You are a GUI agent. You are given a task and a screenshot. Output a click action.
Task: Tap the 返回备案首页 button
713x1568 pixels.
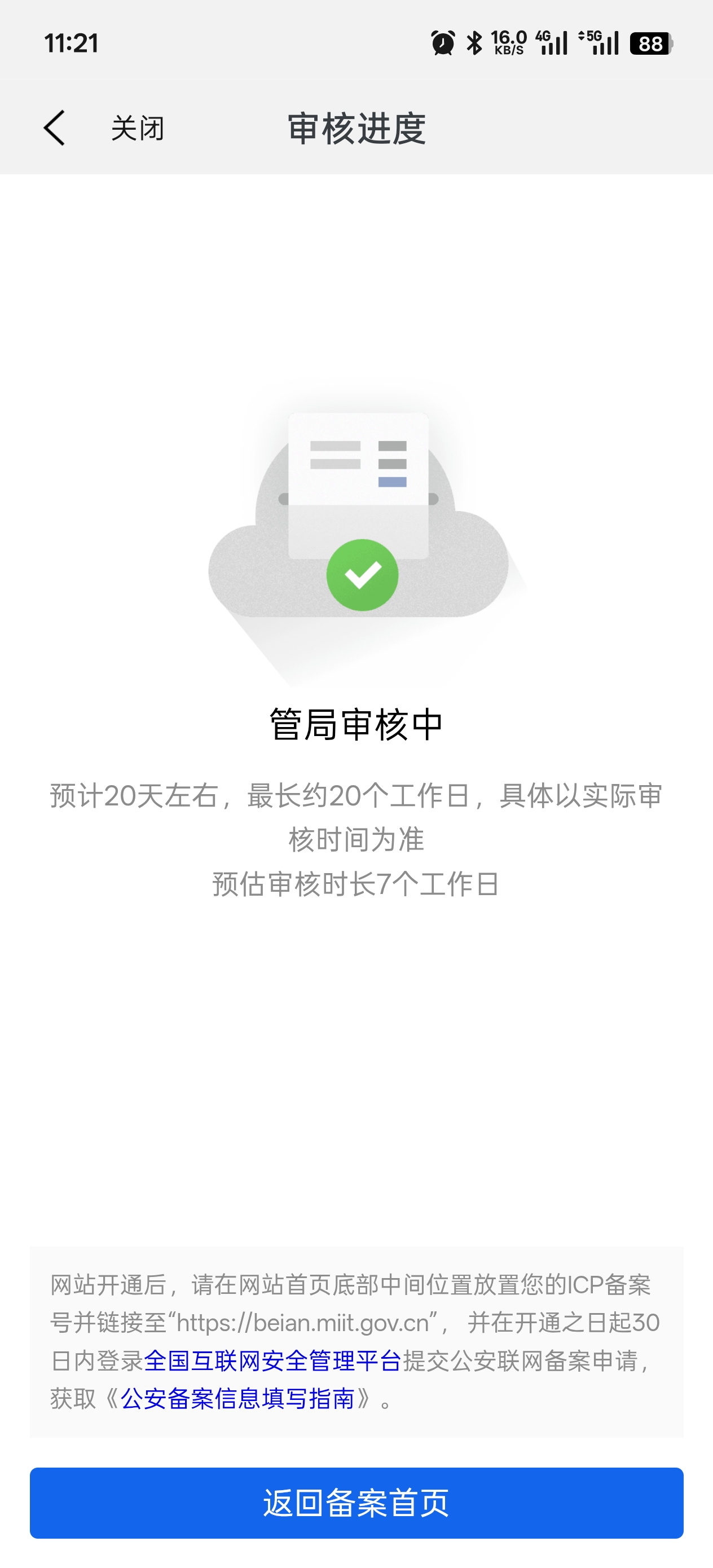pos(356,1502)
